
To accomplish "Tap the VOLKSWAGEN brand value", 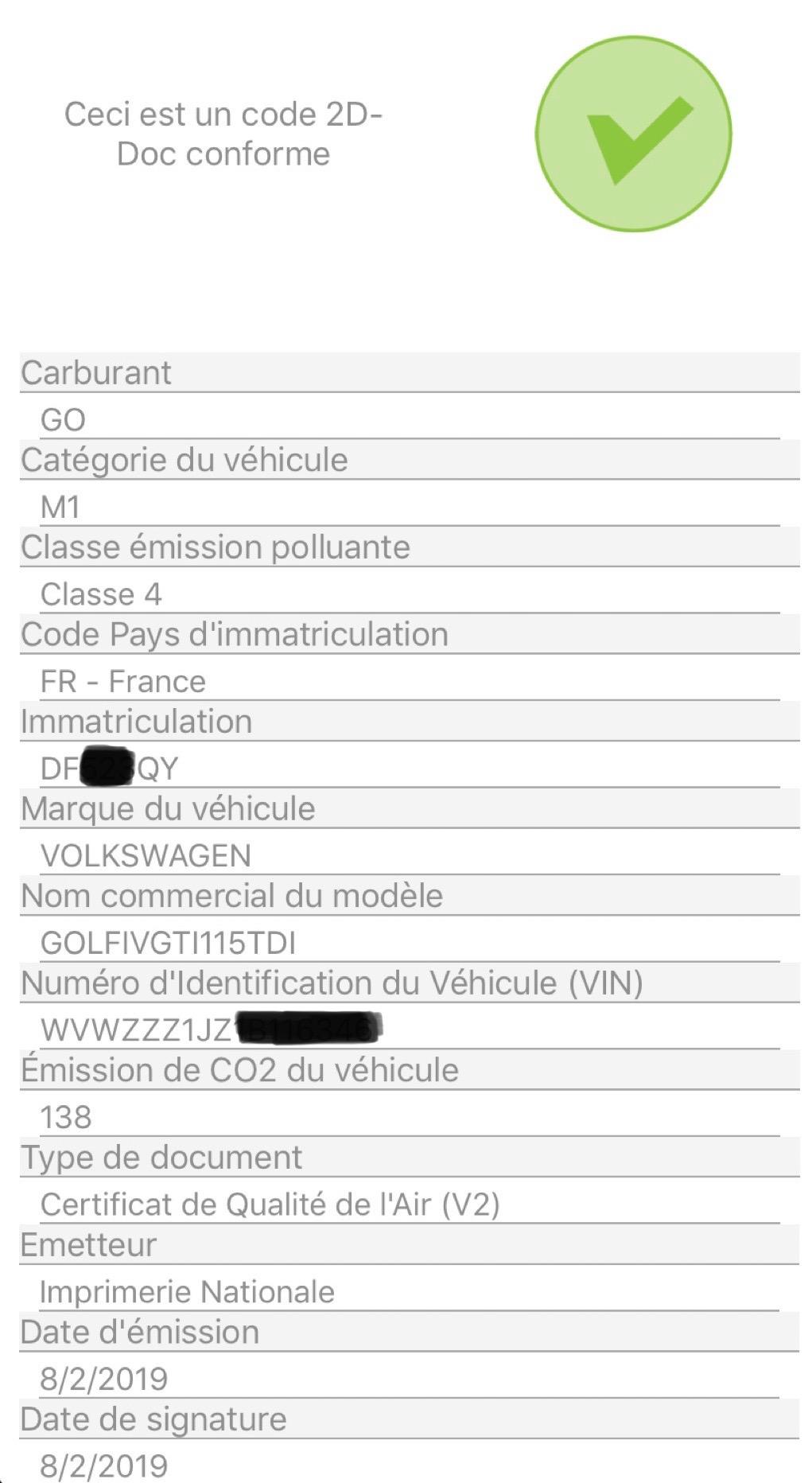I will click(x=148, y=854).
